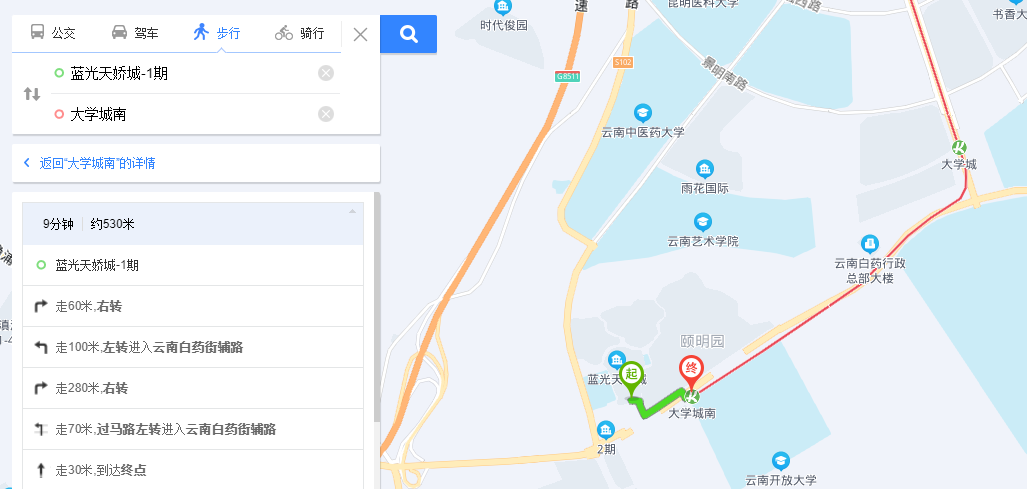Screen dimensions: 1027x489
Task: Select the step 走60米,右转
Action: pyautogui.click(x=192, y=306)
